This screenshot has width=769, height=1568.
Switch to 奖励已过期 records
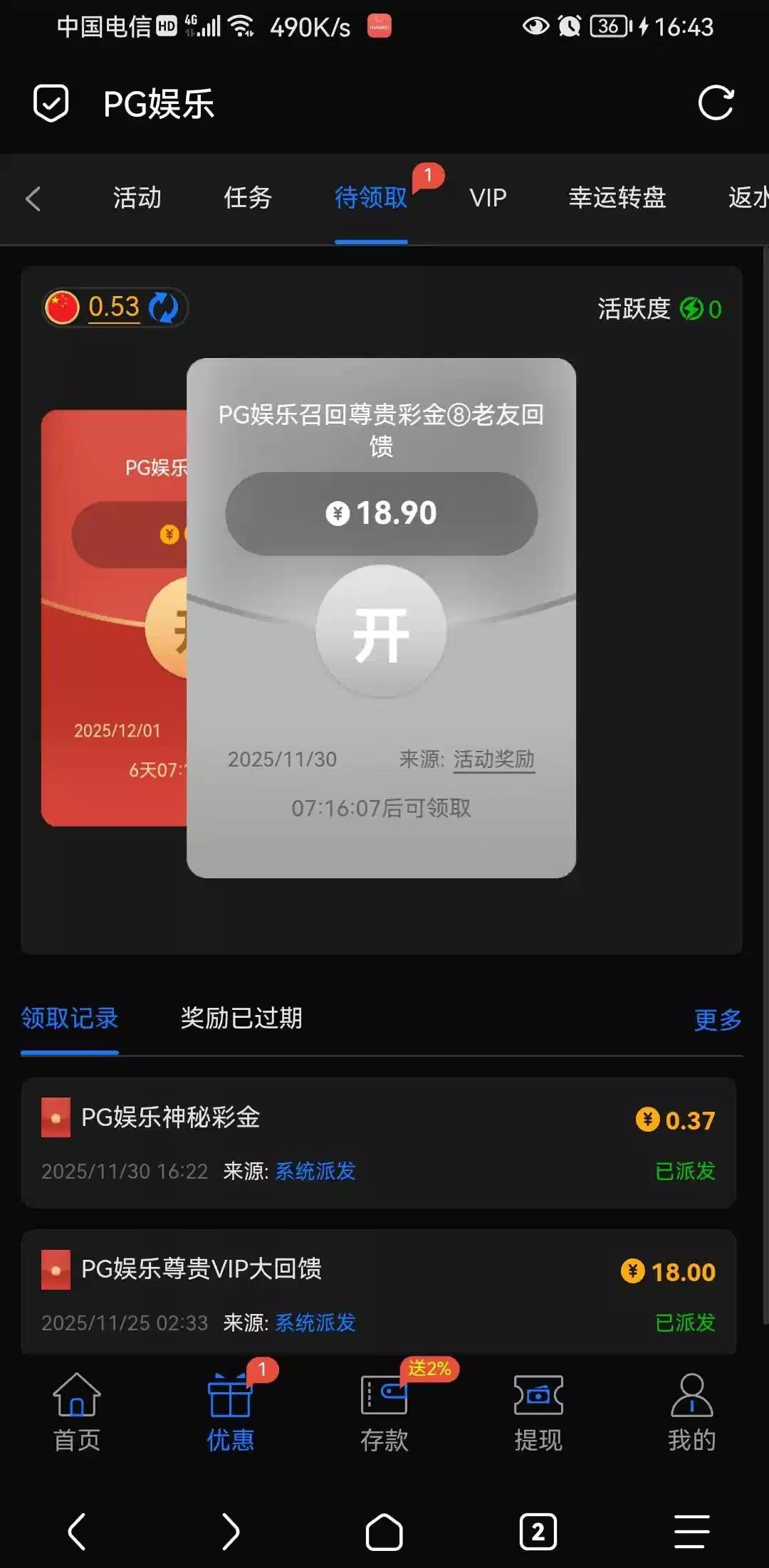[x=241, y=1018]
